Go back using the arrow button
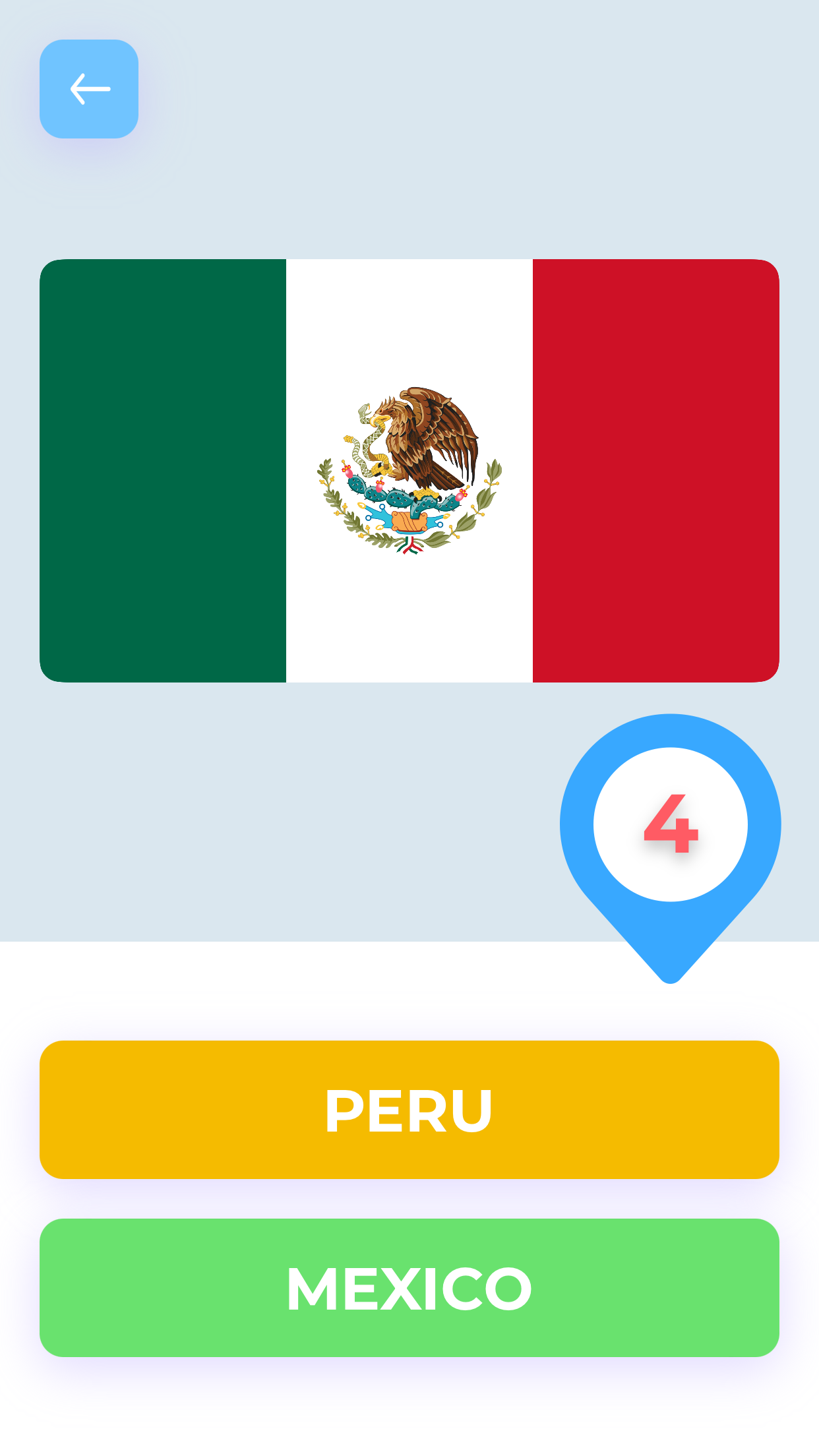Screen dimensions: 819x1456 click(x=89, y=89)
